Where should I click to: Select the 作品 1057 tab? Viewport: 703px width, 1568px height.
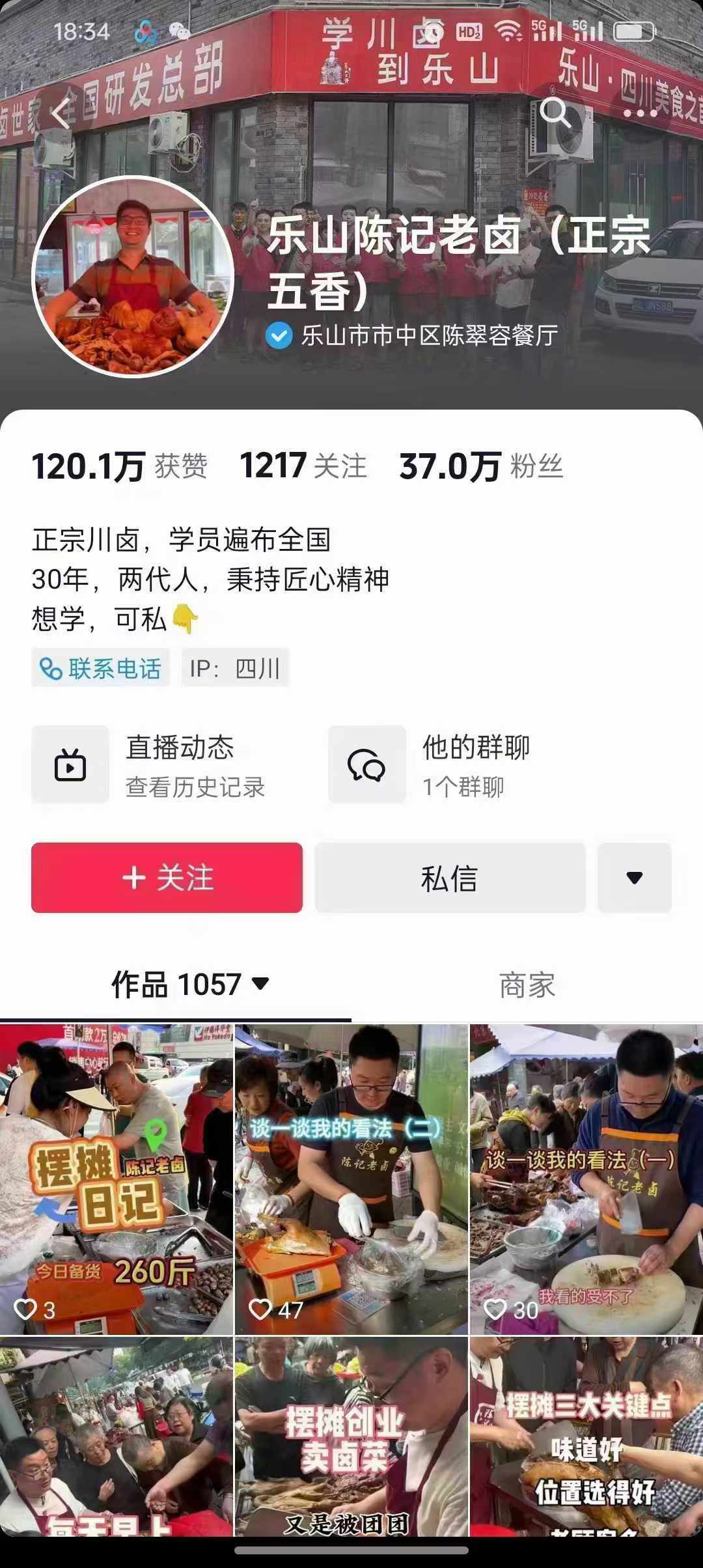(189, 985)
